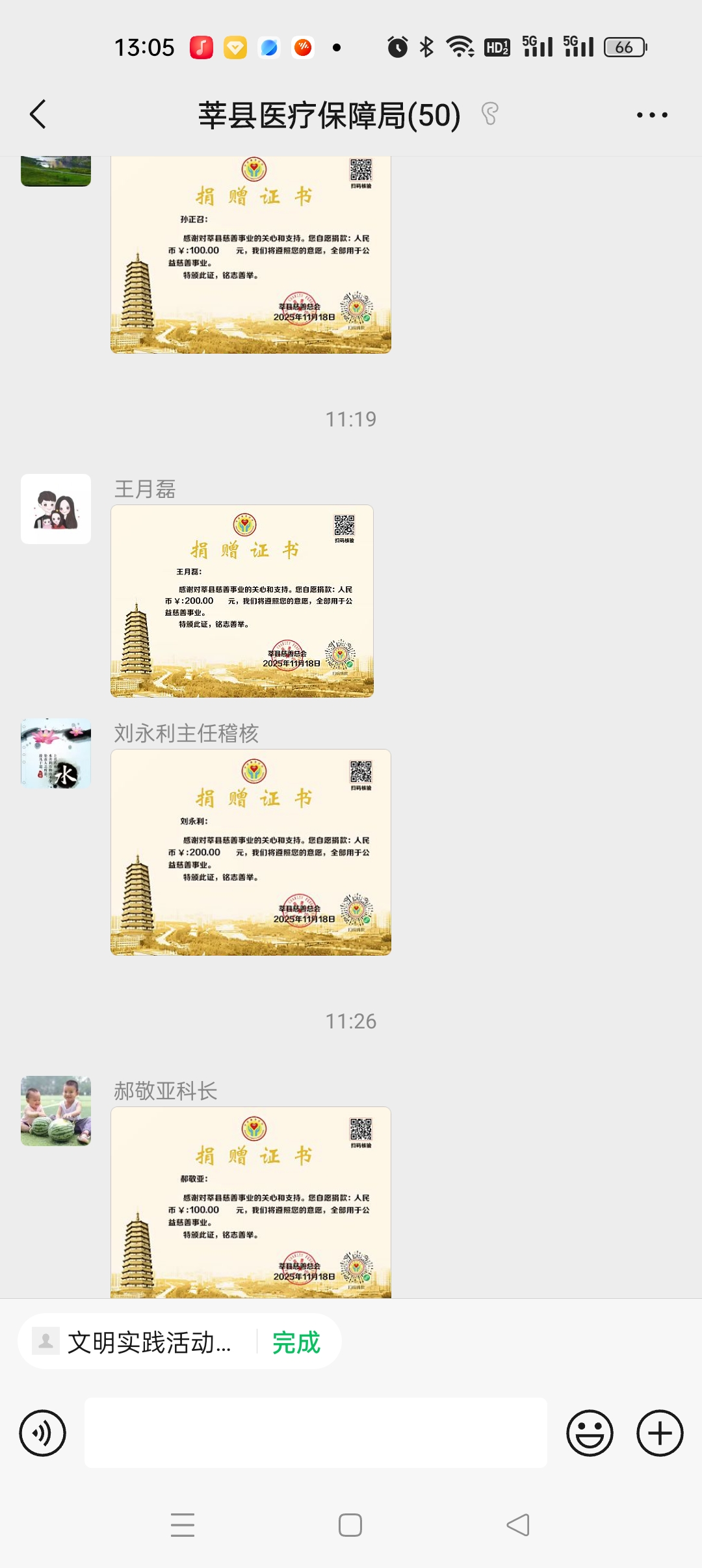The height and width of the screenshot is (1568, 702).
Task: View 郝敬亚科长's profile avatar
Action: [56, 1111]
